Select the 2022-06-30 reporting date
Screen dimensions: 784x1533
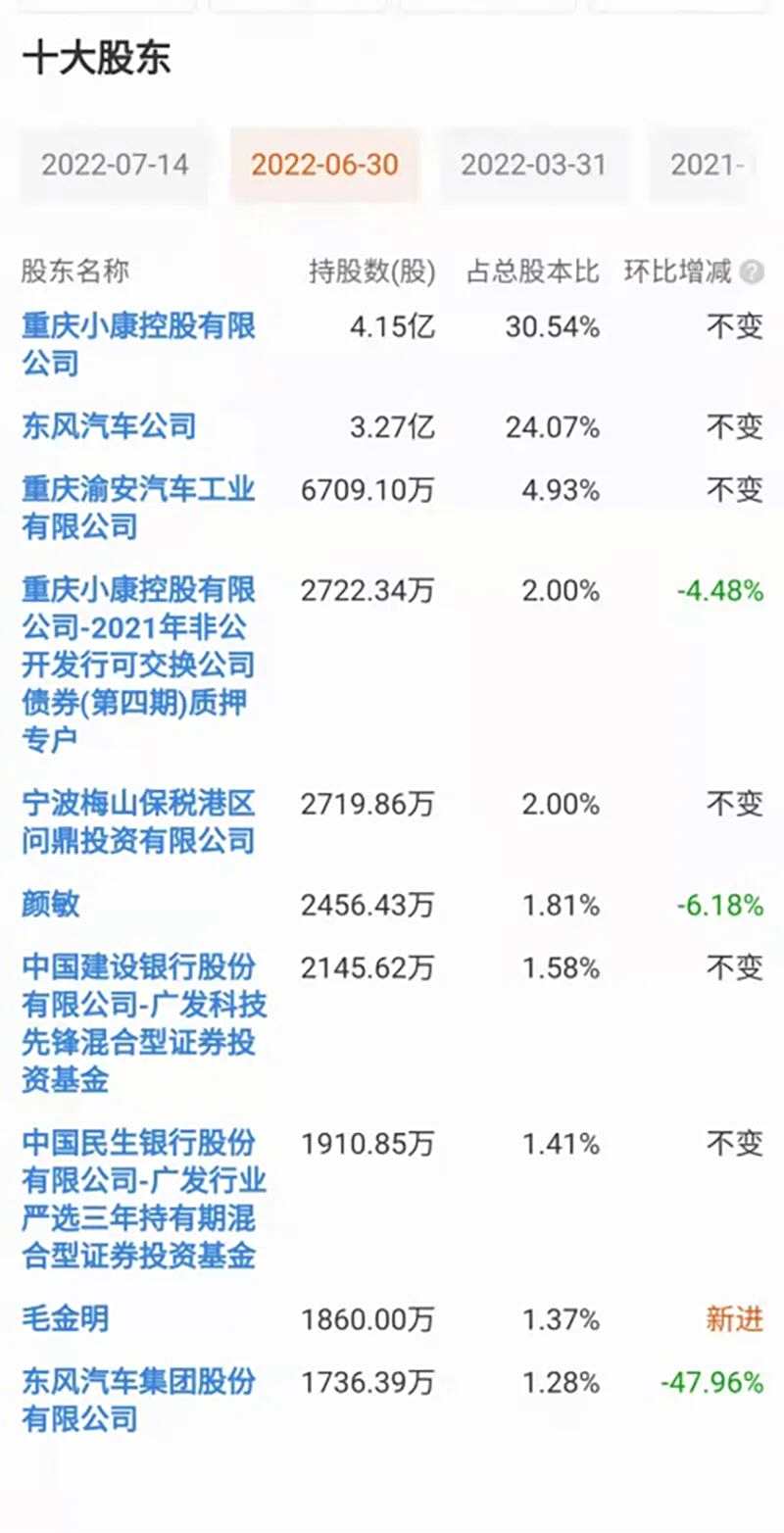(x=324, y=165)
